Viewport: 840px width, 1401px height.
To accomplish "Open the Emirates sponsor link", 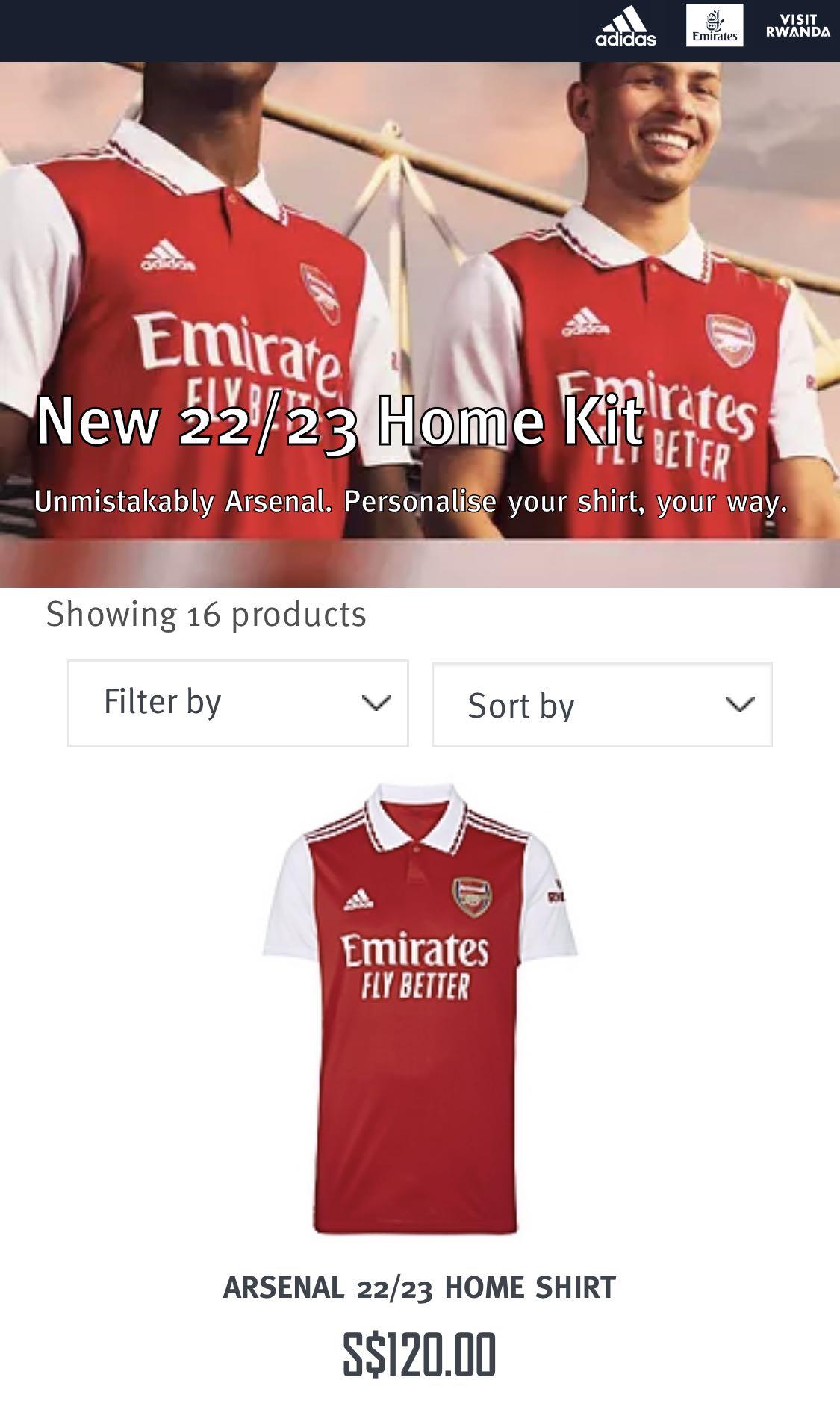I will pyautogui.click(x=715, y=26).
